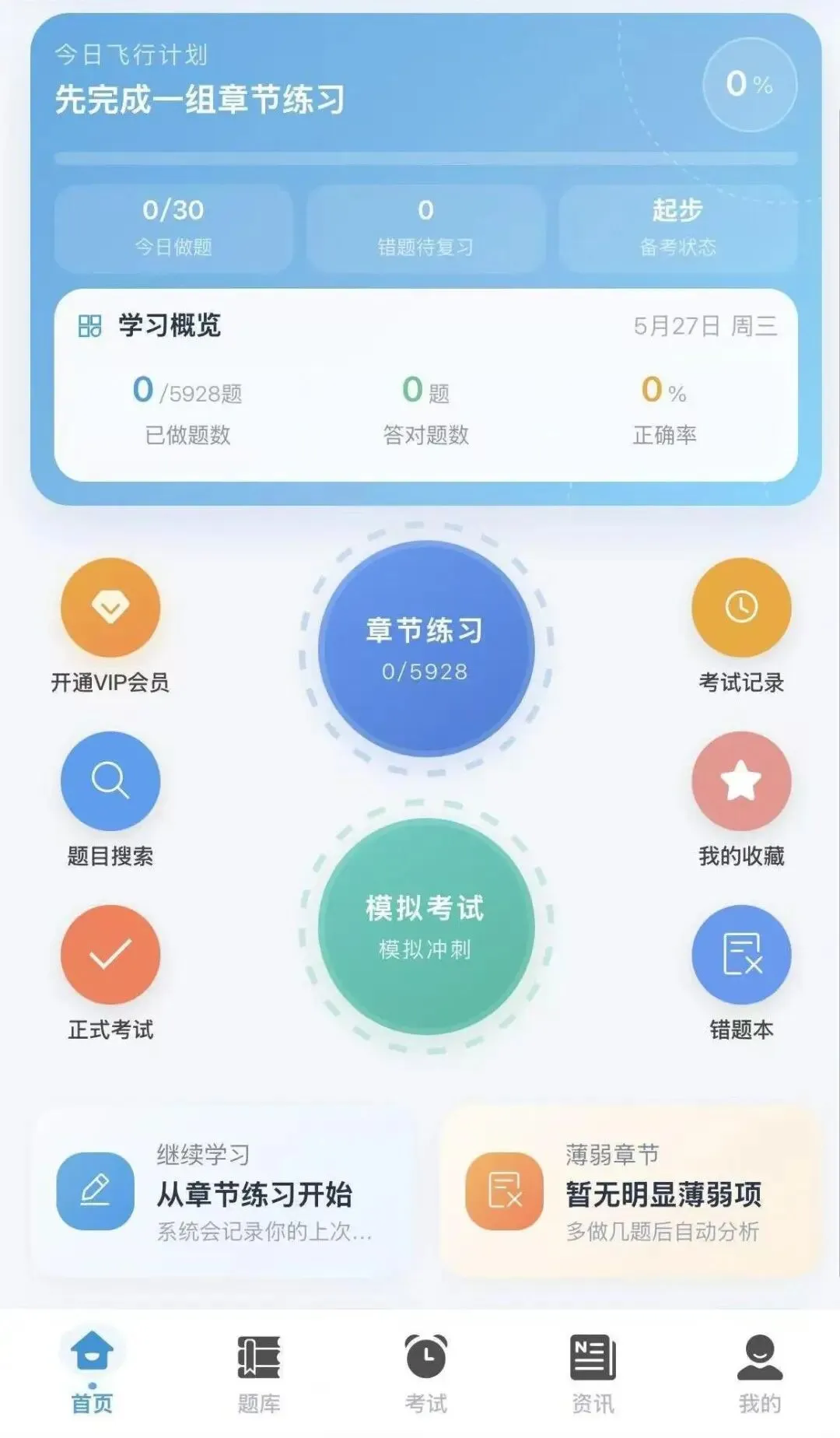Start 章节练习 chapter practice

425,648
